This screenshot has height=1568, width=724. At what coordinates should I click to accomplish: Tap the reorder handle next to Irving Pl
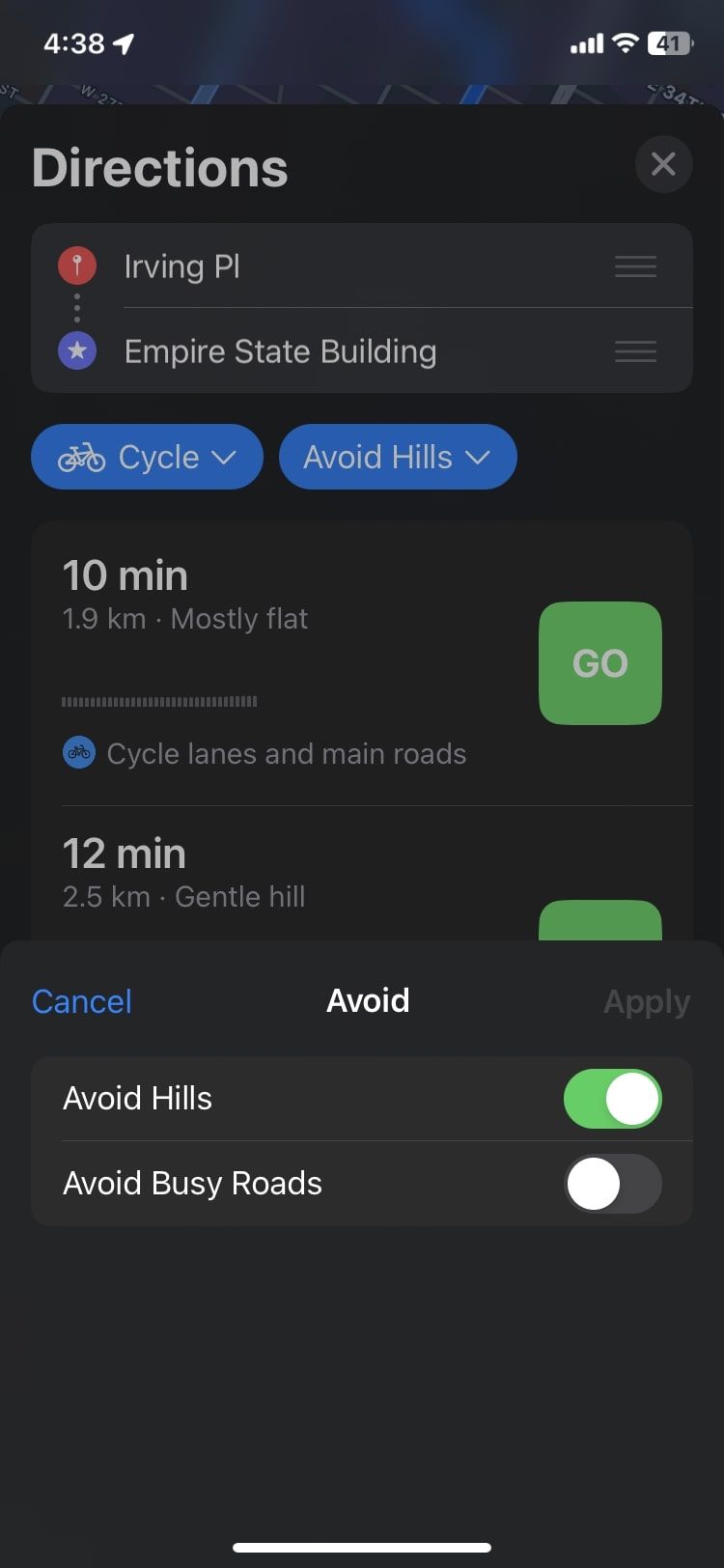pyautogui.click(x=635, y=266)
